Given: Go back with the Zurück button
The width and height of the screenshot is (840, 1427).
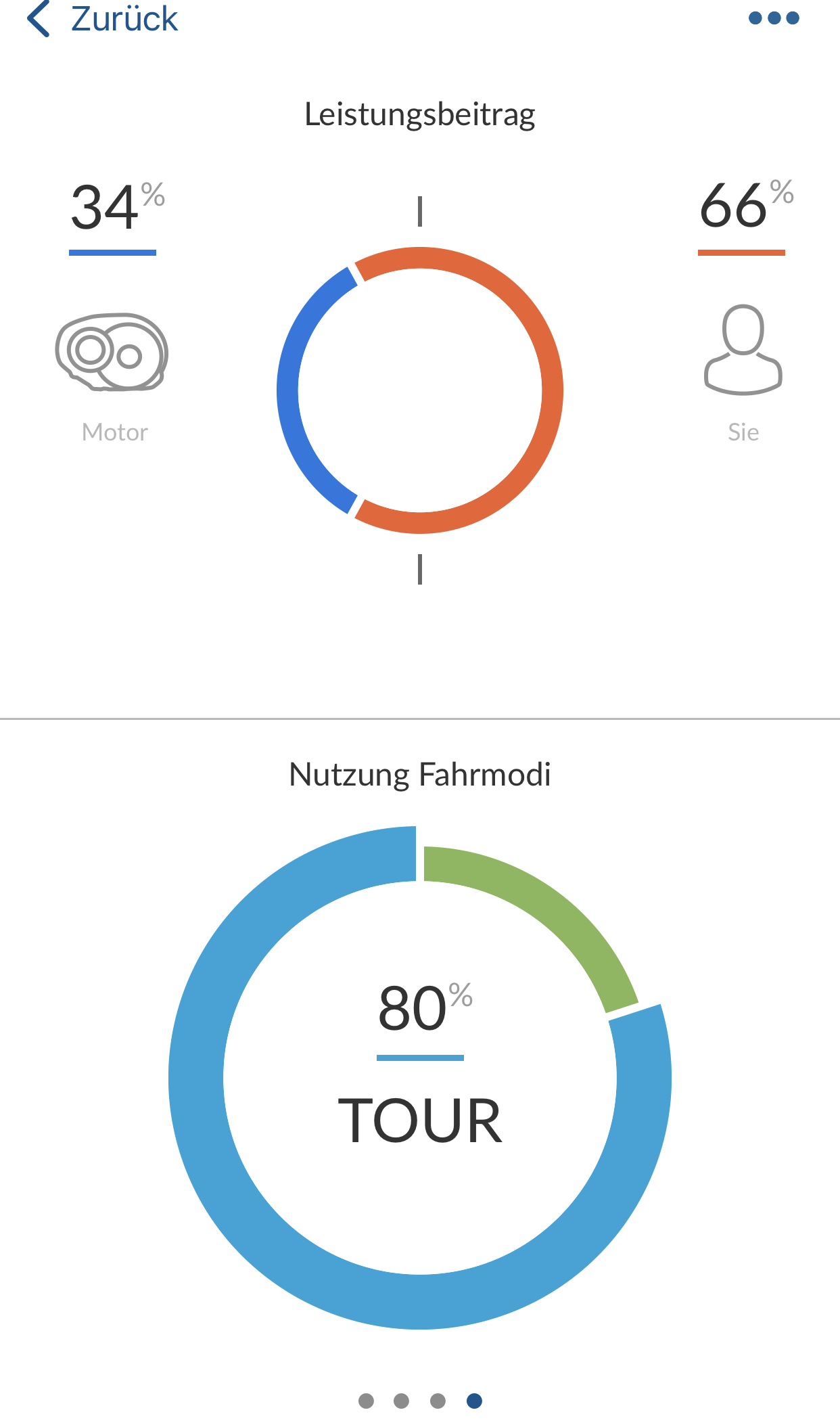Looking at the screenshot, I should [x=102, y=18].
